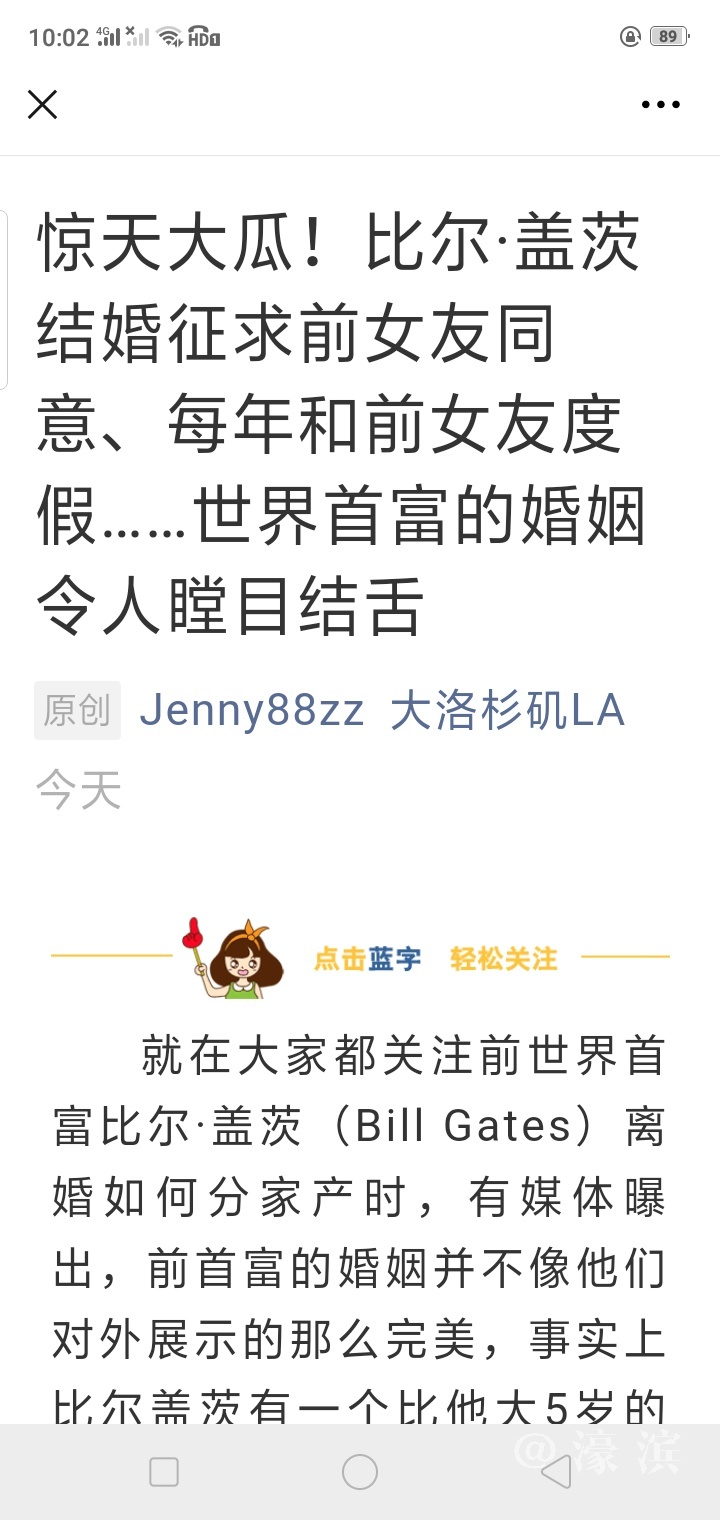Go back with system back button
The image size is (720, 1520).
556,1471
